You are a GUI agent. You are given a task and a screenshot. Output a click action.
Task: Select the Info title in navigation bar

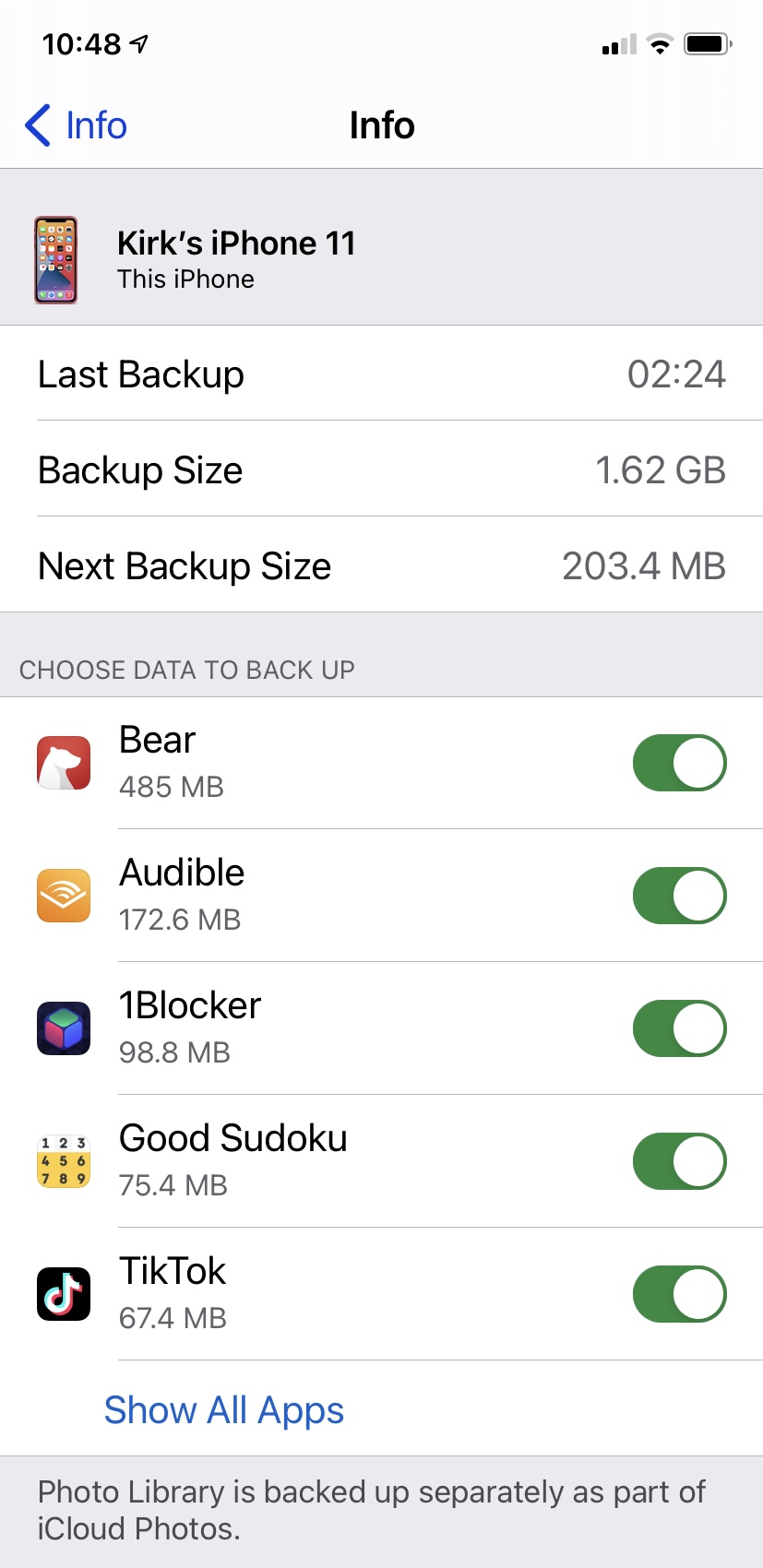point(381,125)
